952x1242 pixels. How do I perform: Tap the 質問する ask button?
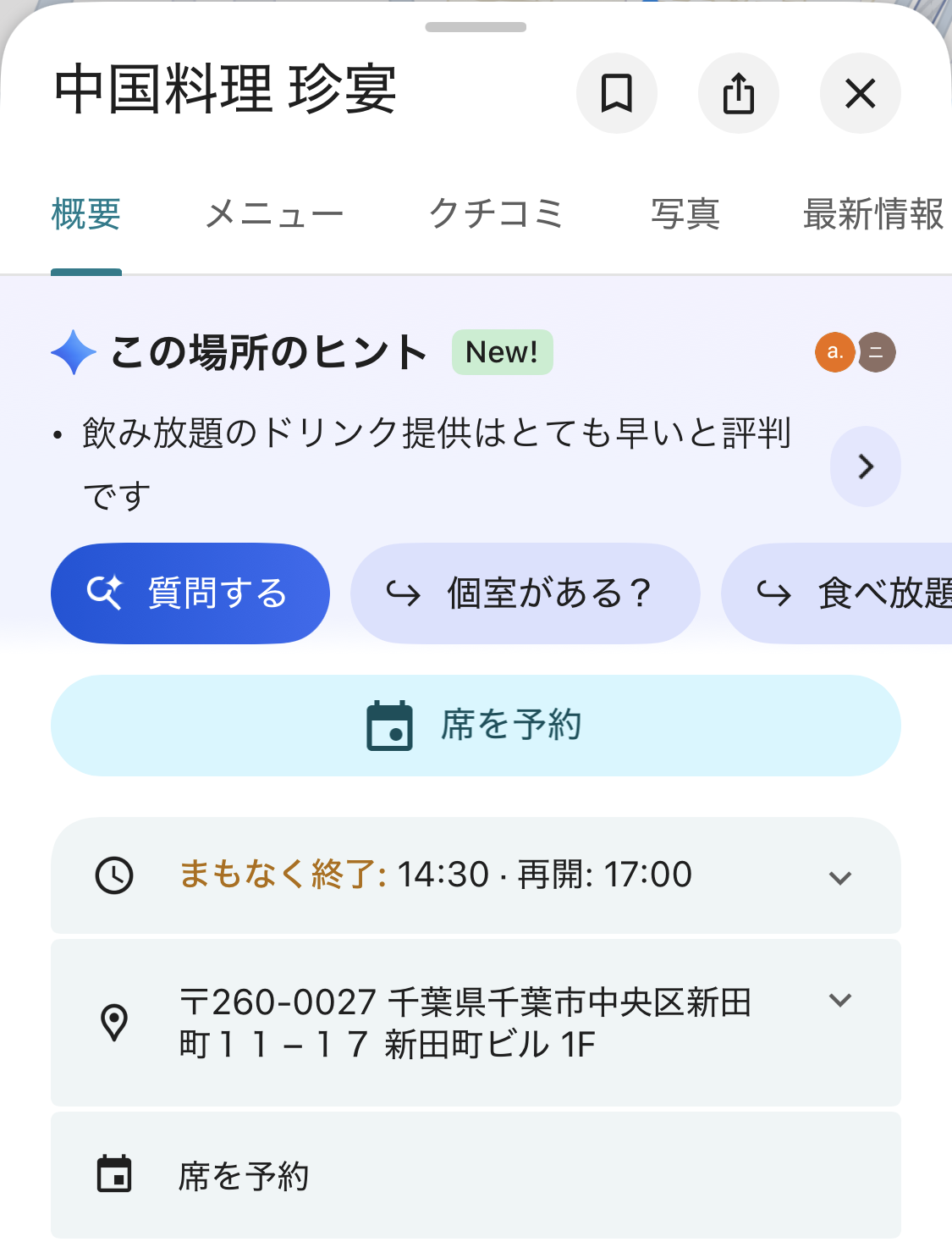point(190,593)
